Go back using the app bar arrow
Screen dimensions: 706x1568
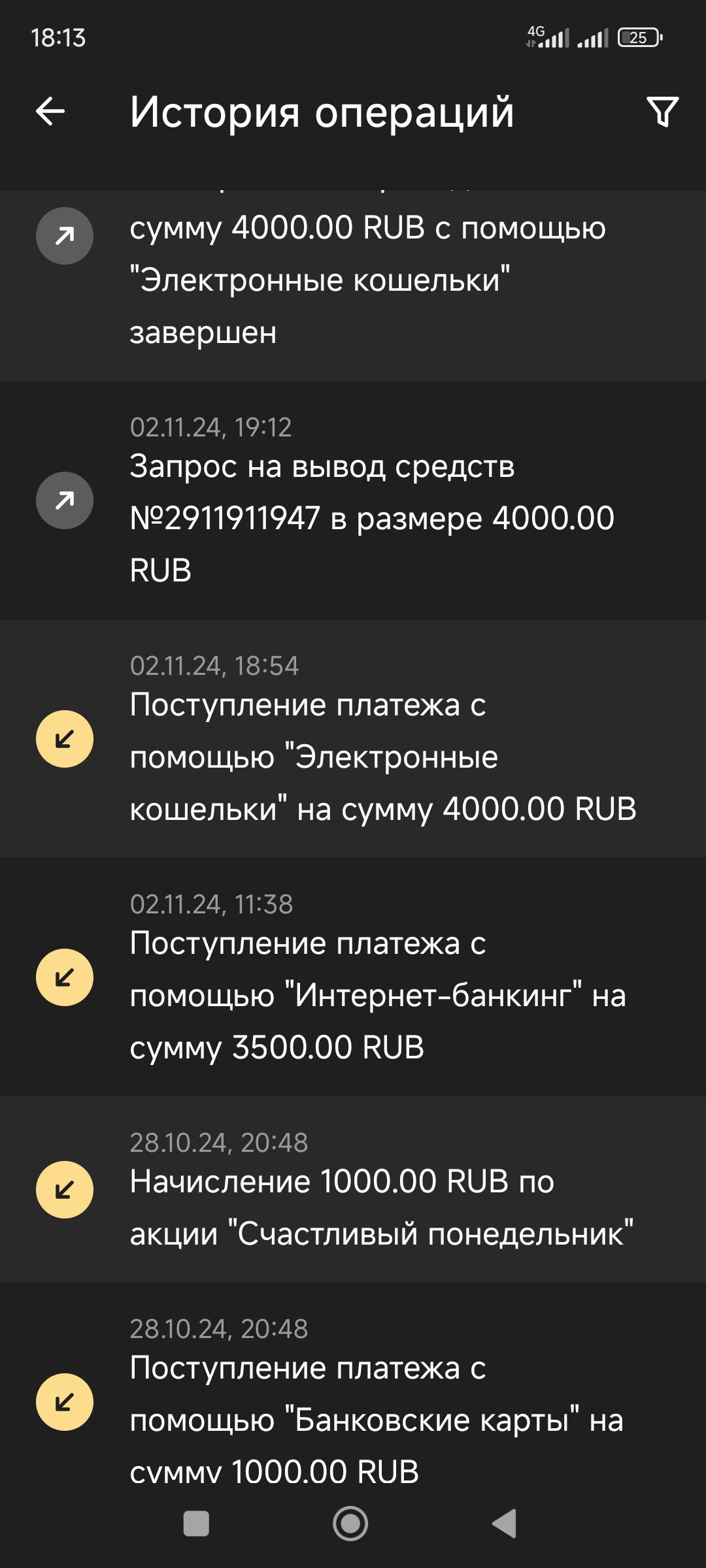[50, 111]
